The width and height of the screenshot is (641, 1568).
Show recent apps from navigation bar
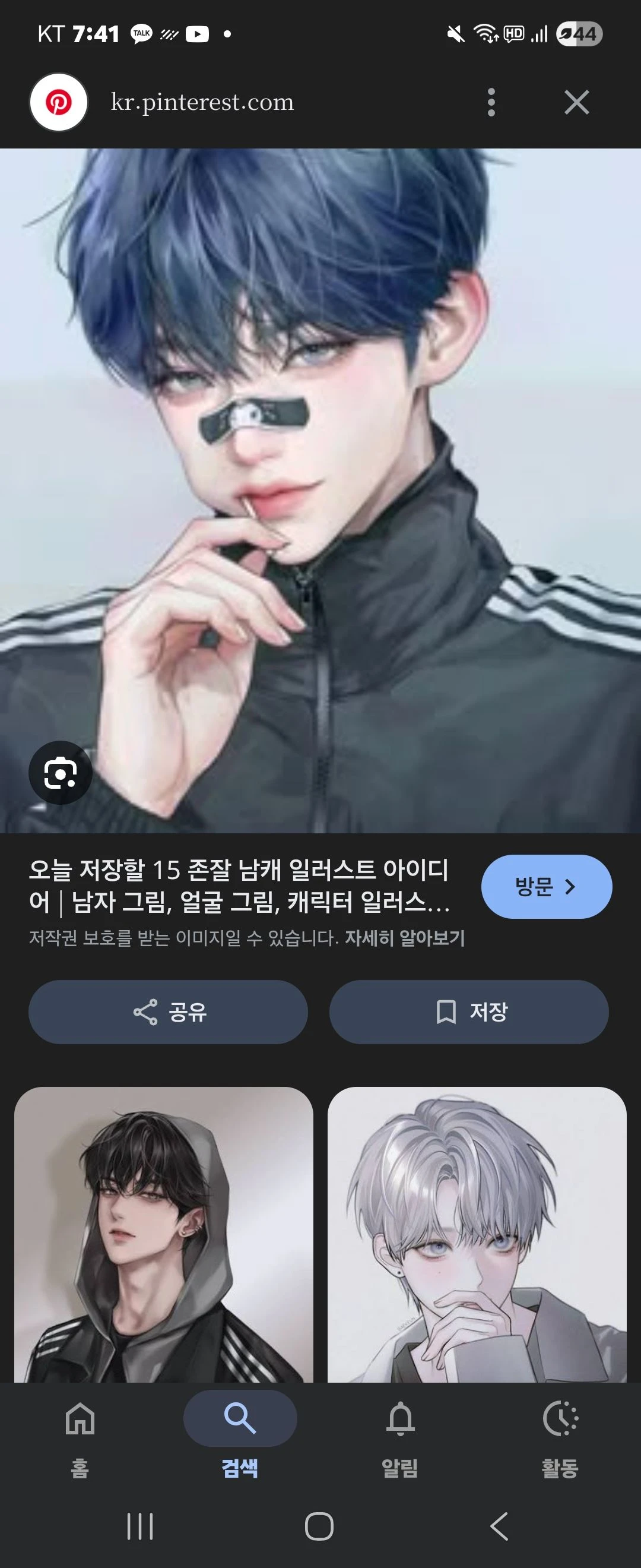pos(140,1526)
